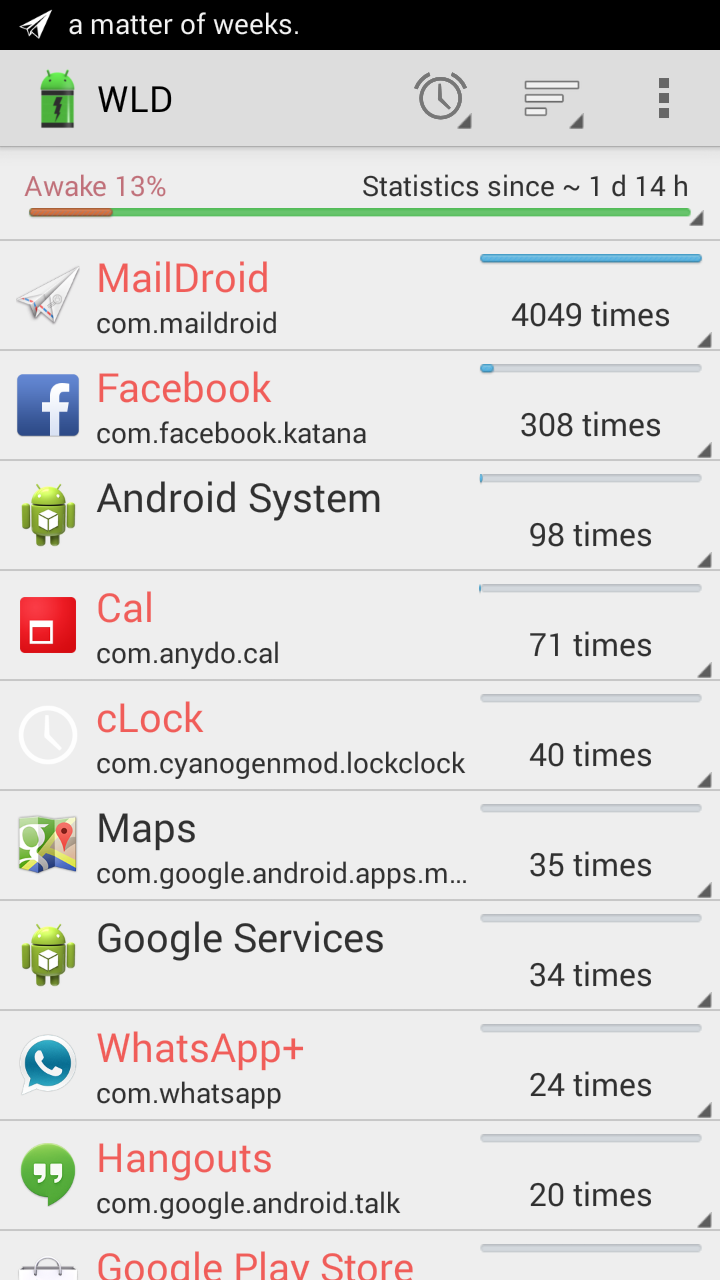Open the Facebook entry
720x1280 pixels.
[x=360, y=406]
